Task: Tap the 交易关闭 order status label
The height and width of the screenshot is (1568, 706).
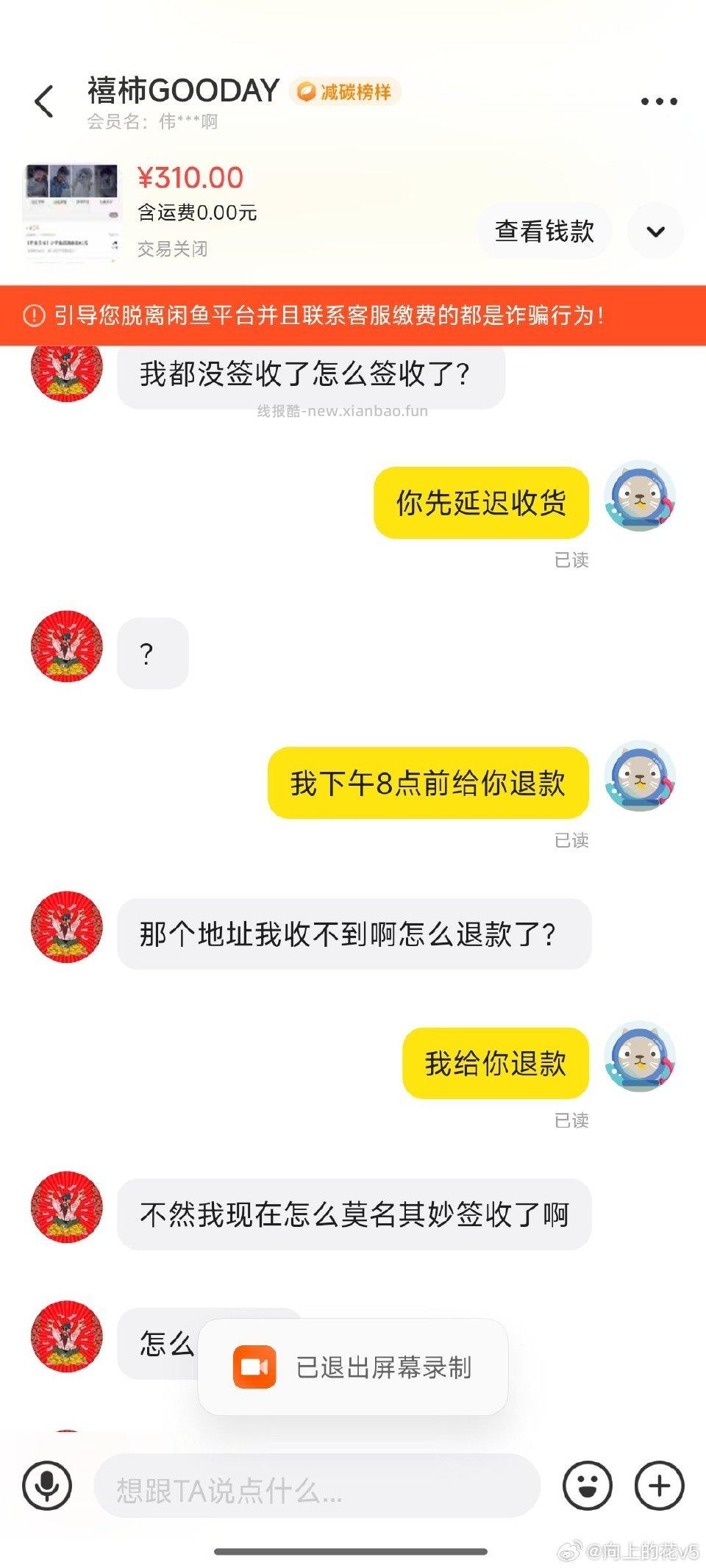Action: tap(172, 249)
